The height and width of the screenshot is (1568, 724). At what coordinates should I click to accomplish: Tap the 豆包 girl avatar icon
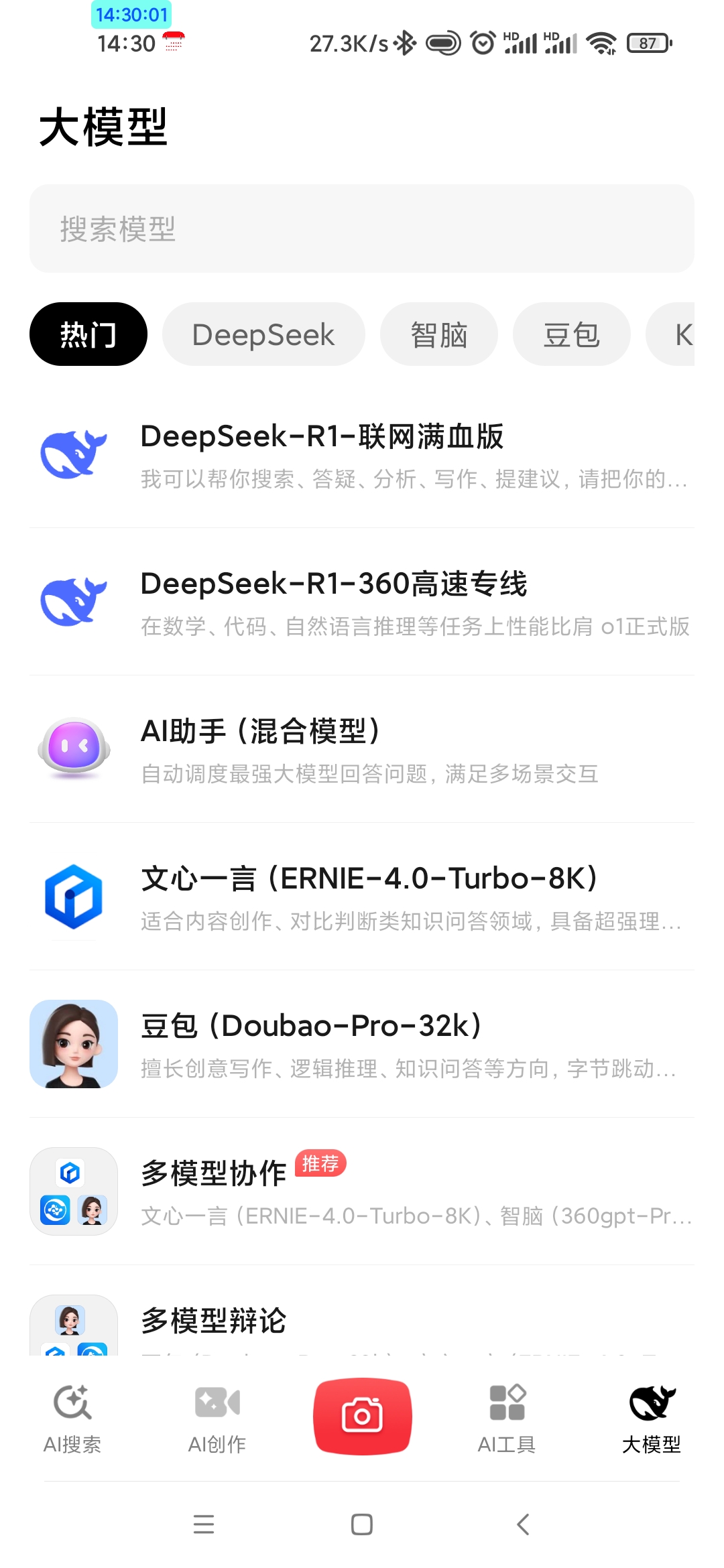click(x=74, y=1043)
